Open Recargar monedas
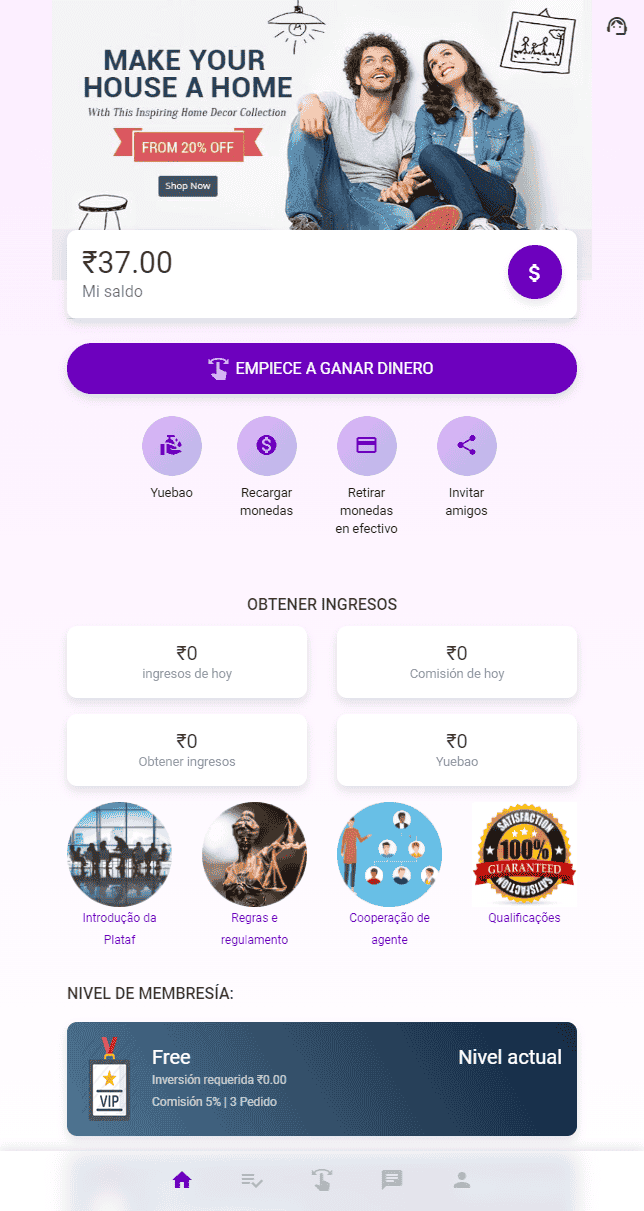Image resolution: width=644 pixels, height=1211 pixels. tap(266, 446)
